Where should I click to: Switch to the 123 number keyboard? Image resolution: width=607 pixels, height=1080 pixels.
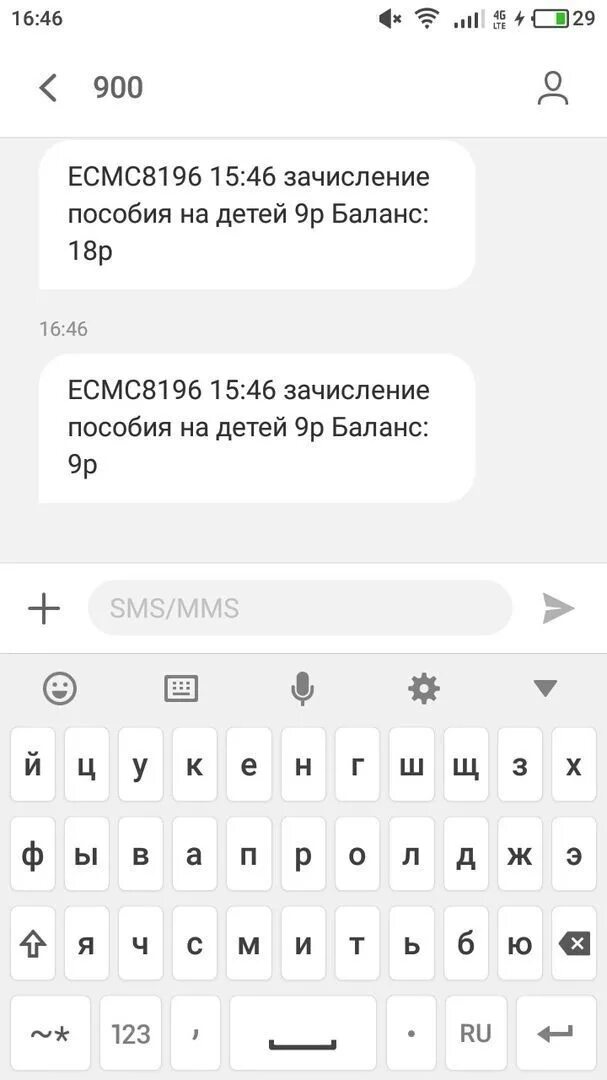131,1032
